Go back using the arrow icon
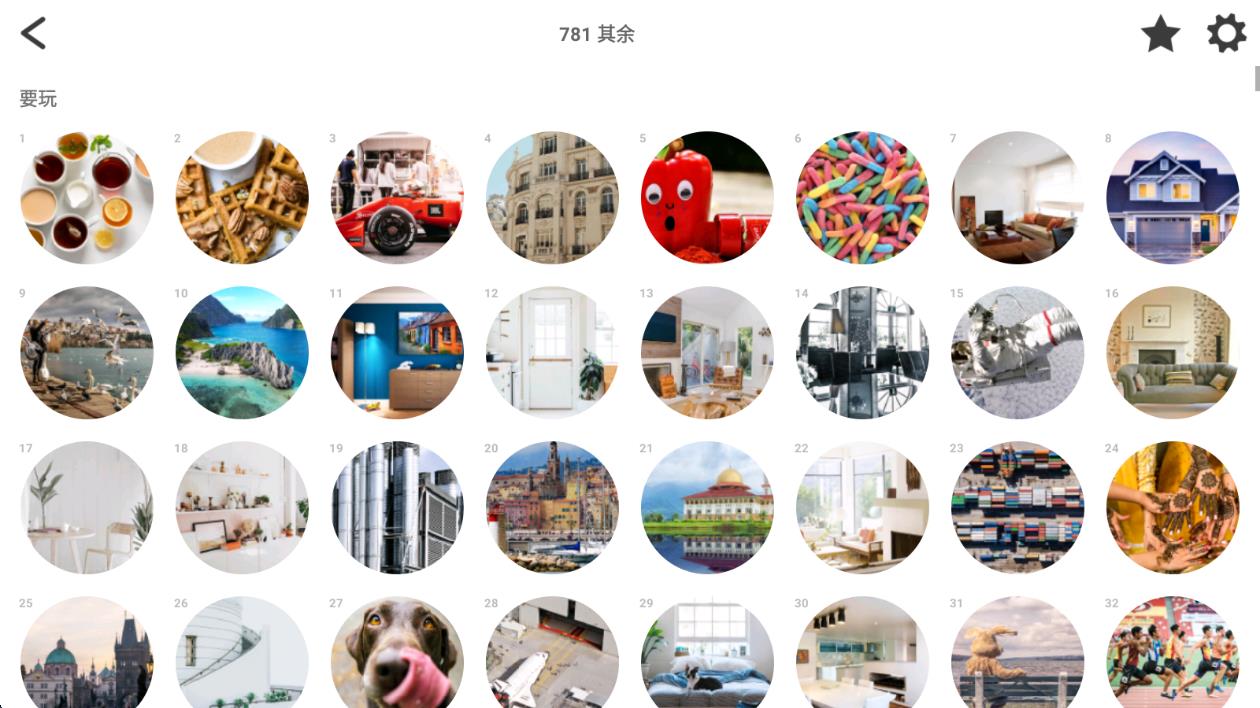Image resolution: width=1260 pixels, height=708 pixels. click(34, 33)
